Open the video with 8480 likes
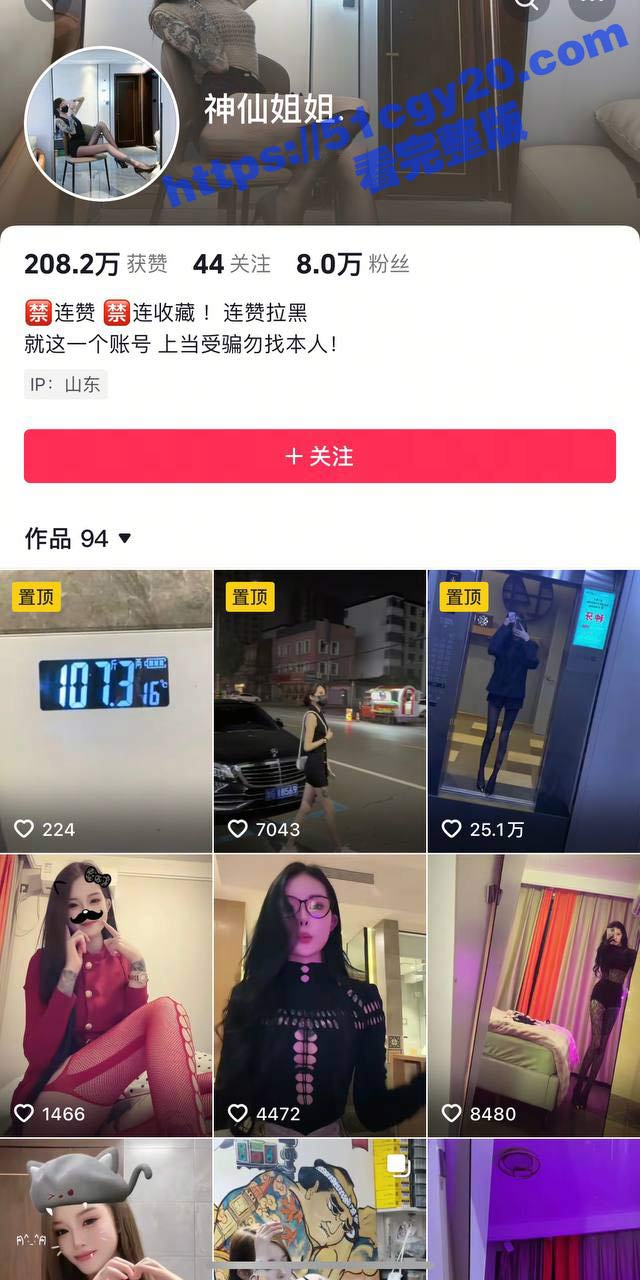This screenshot has height=1280, width=640. (533, 995)
